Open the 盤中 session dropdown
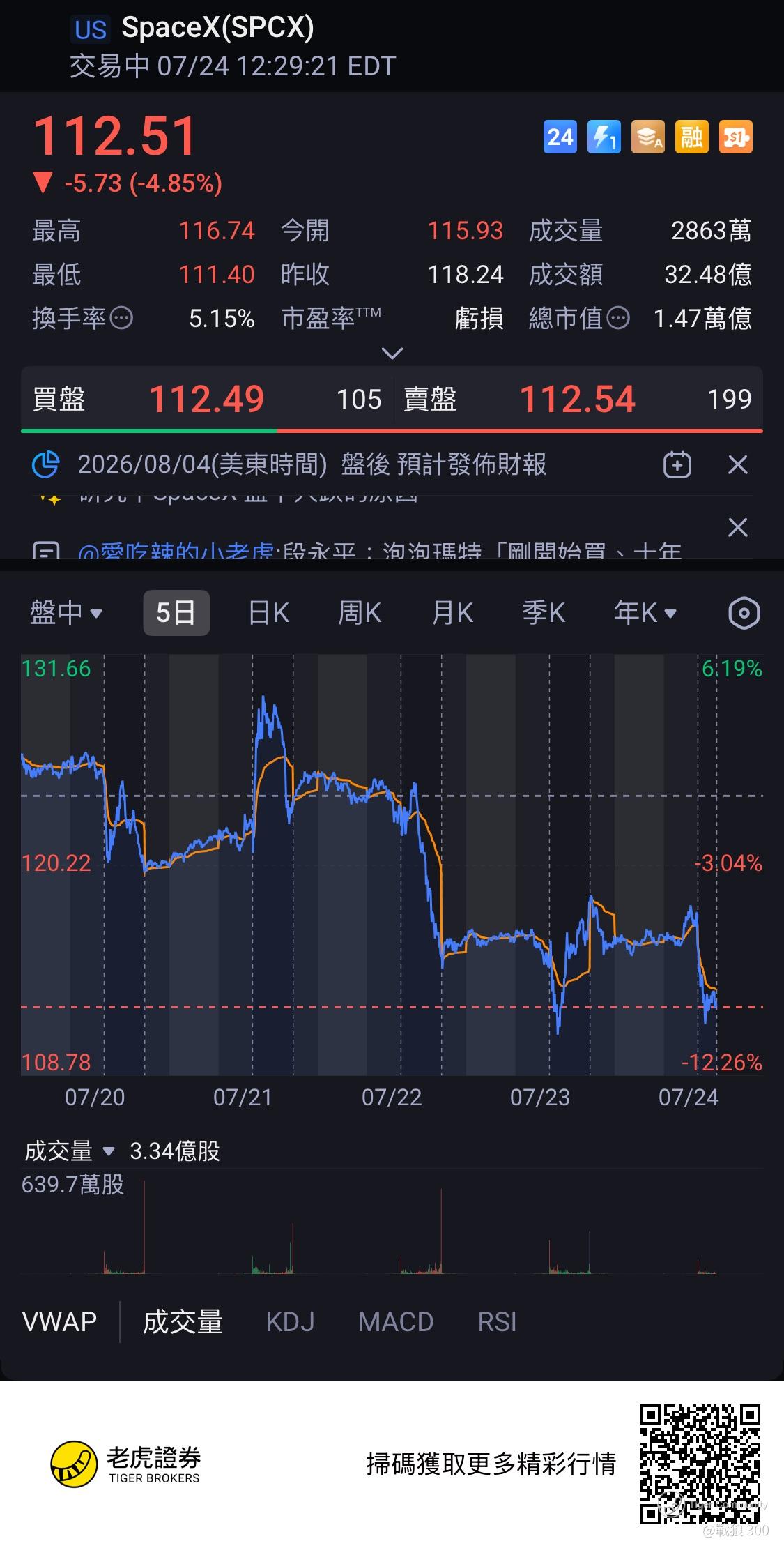The image size is (784, 1548). [66, 613]
